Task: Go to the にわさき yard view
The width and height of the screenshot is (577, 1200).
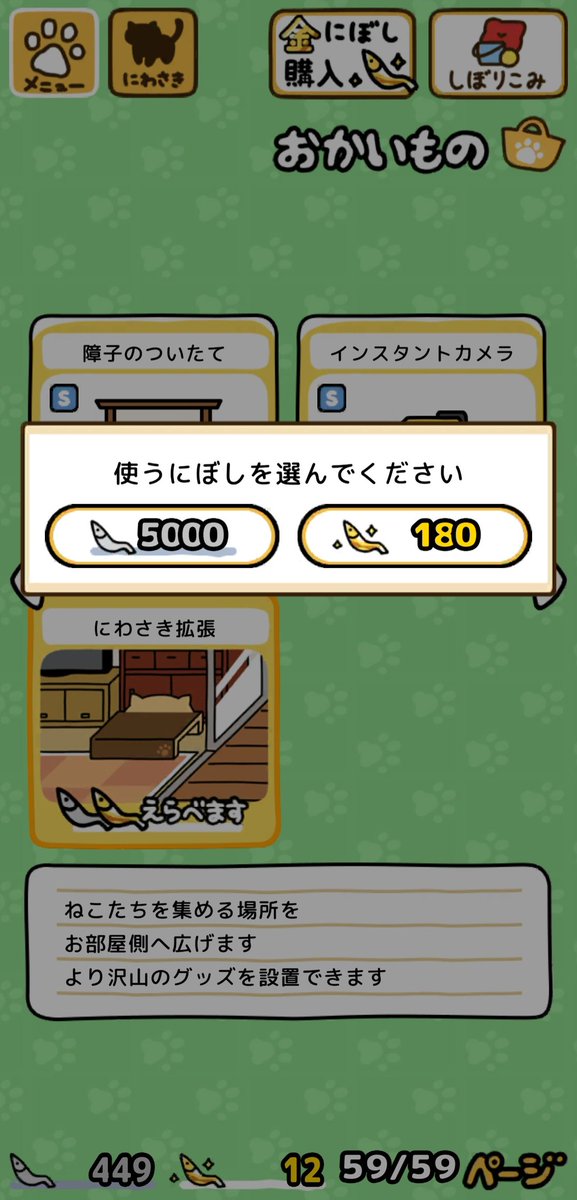Action: [153, 53]
